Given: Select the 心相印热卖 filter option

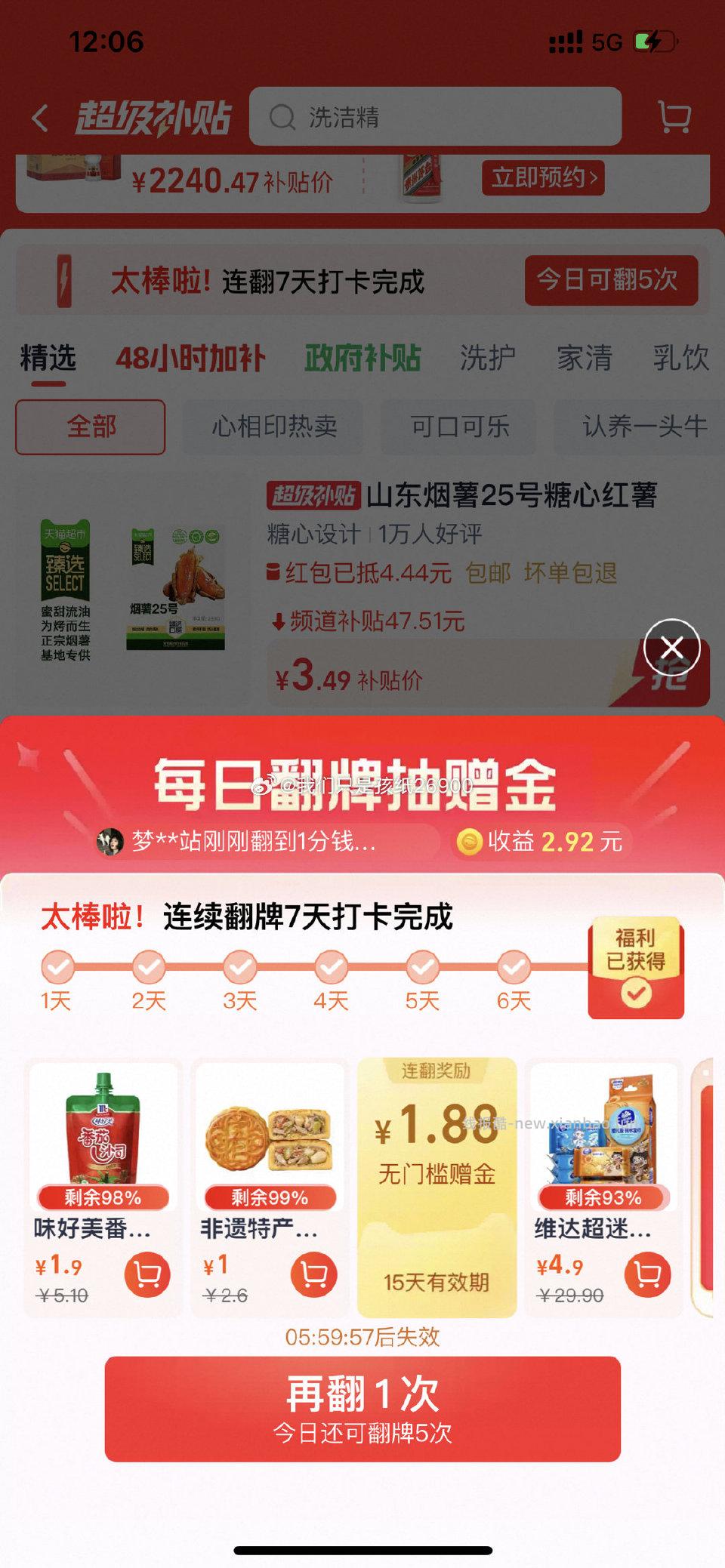Looking at the screenshot, I should pyautogui.click(x=274, y=427).
